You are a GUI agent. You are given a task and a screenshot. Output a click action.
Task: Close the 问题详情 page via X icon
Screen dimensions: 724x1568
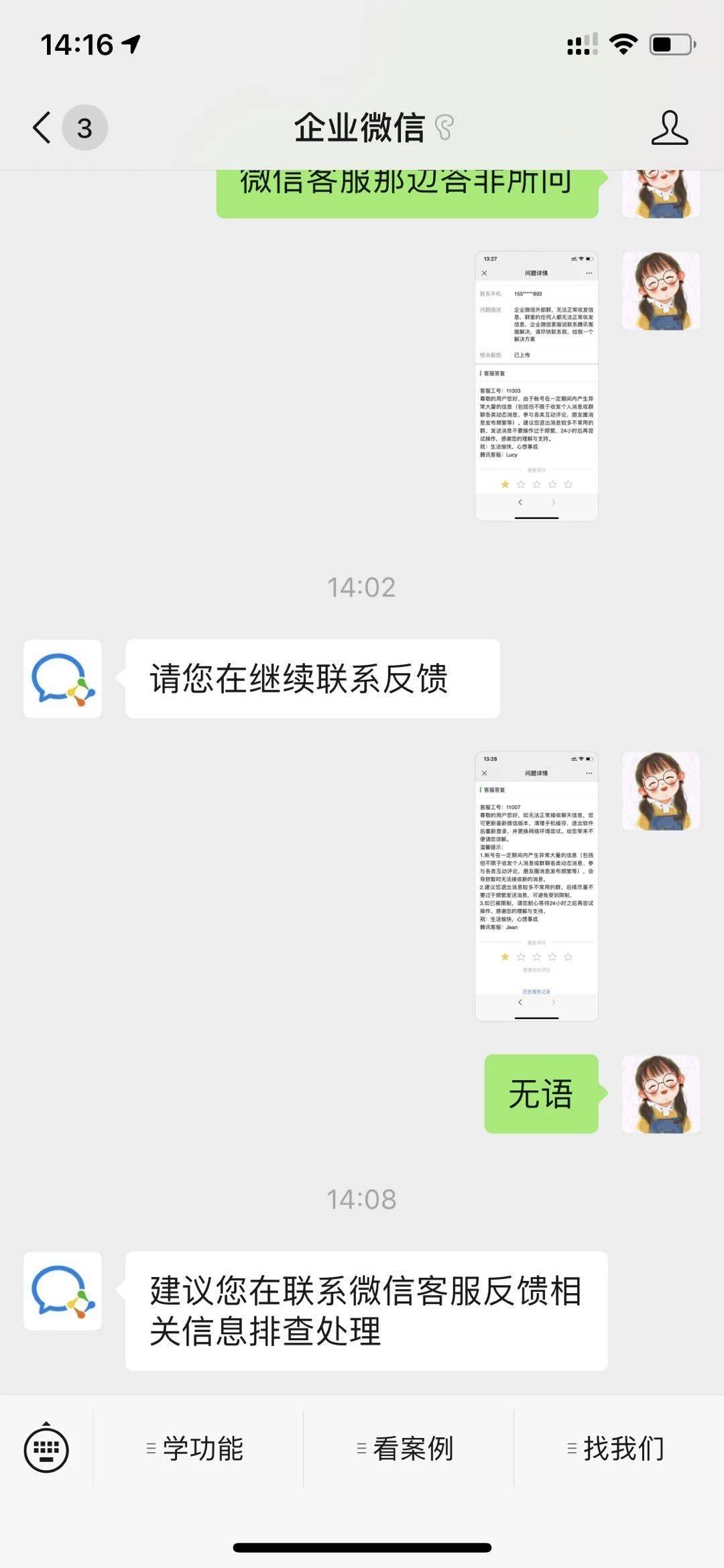click(483, 272)
